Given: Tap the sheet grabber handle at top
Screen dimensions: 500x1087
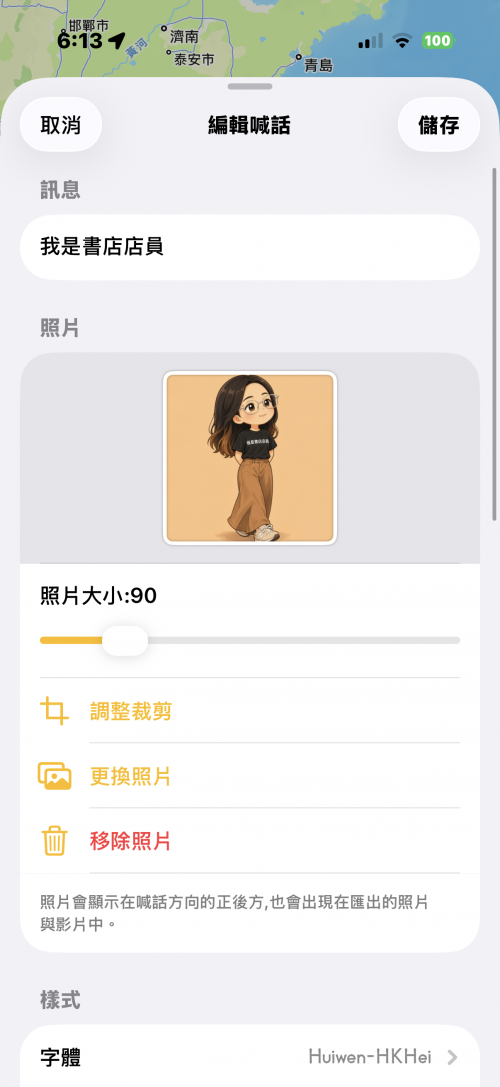Looking at the screenshot, I should (250, 87).
